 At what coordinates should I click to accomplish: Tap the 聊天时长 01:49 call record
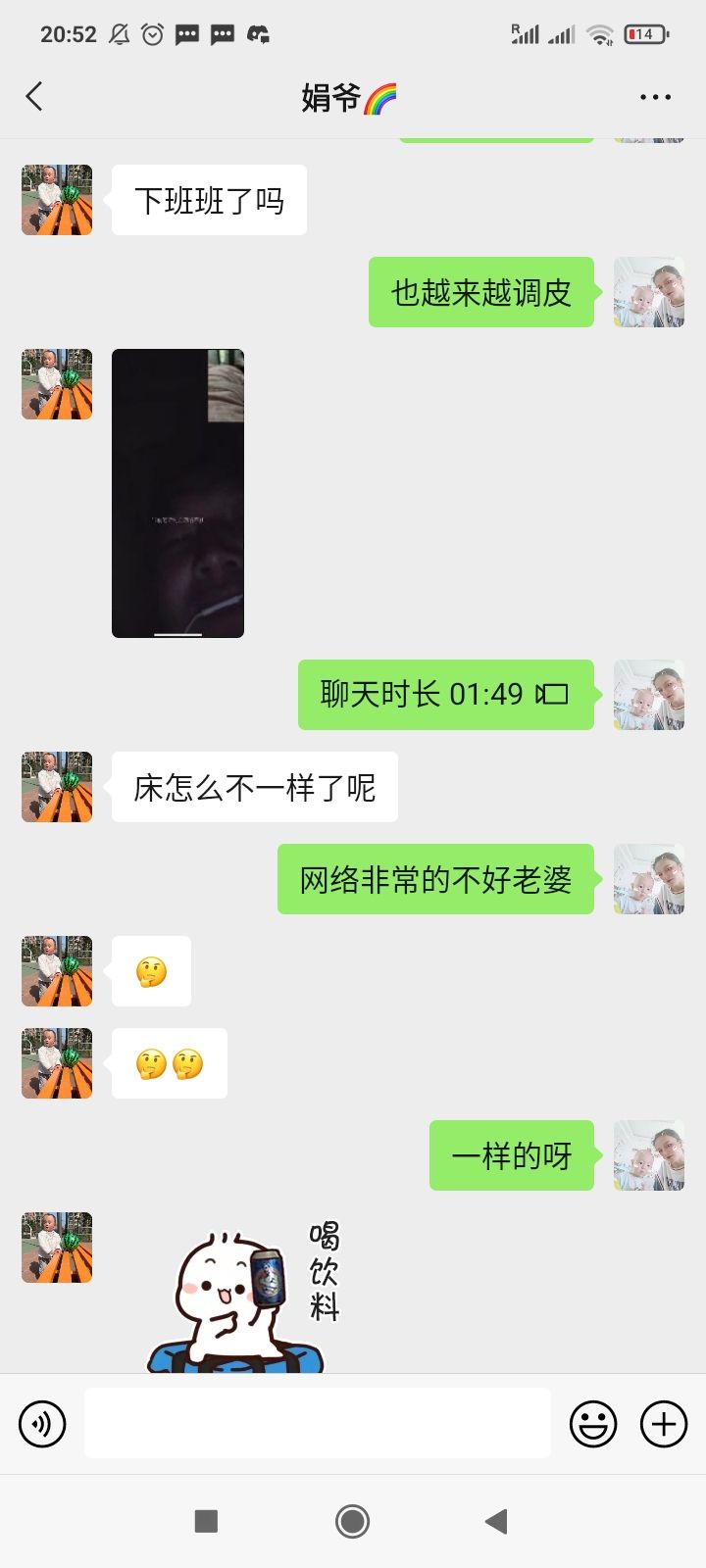[446, 695]
